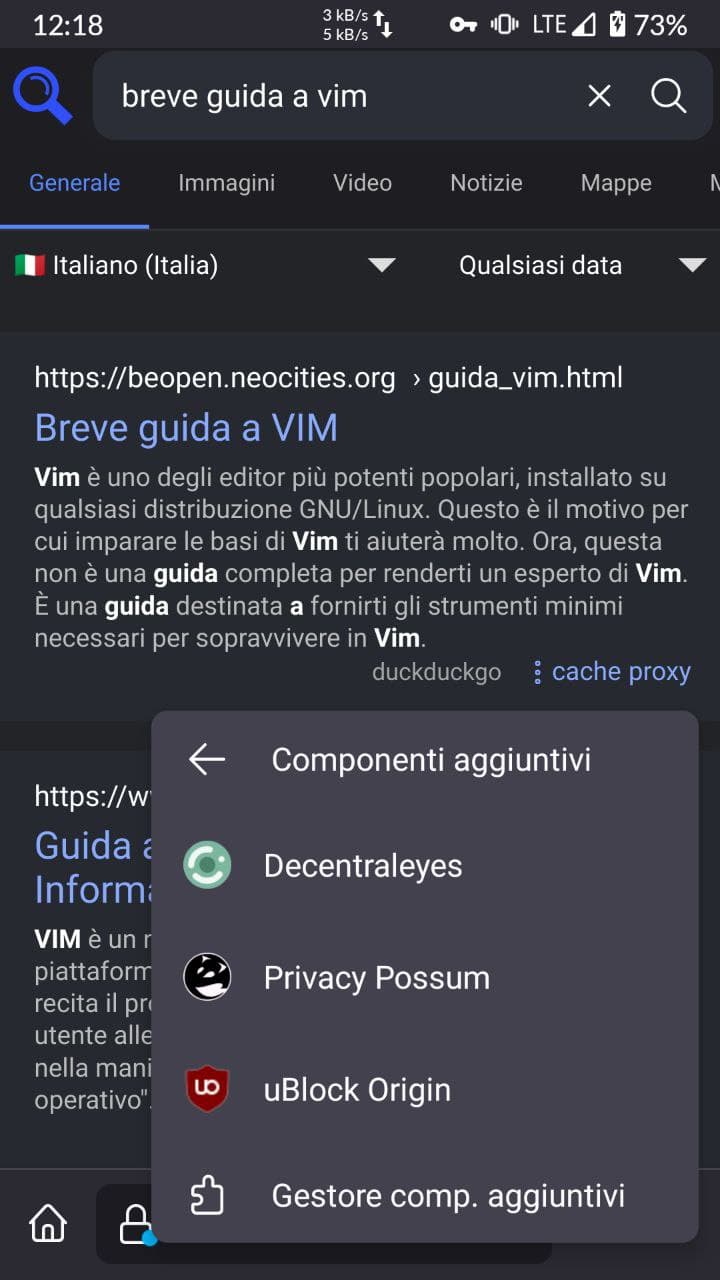Expand Italiano (Italia) region dropdown
This screenshot has height=1280, width=720.
coord(205,265)
